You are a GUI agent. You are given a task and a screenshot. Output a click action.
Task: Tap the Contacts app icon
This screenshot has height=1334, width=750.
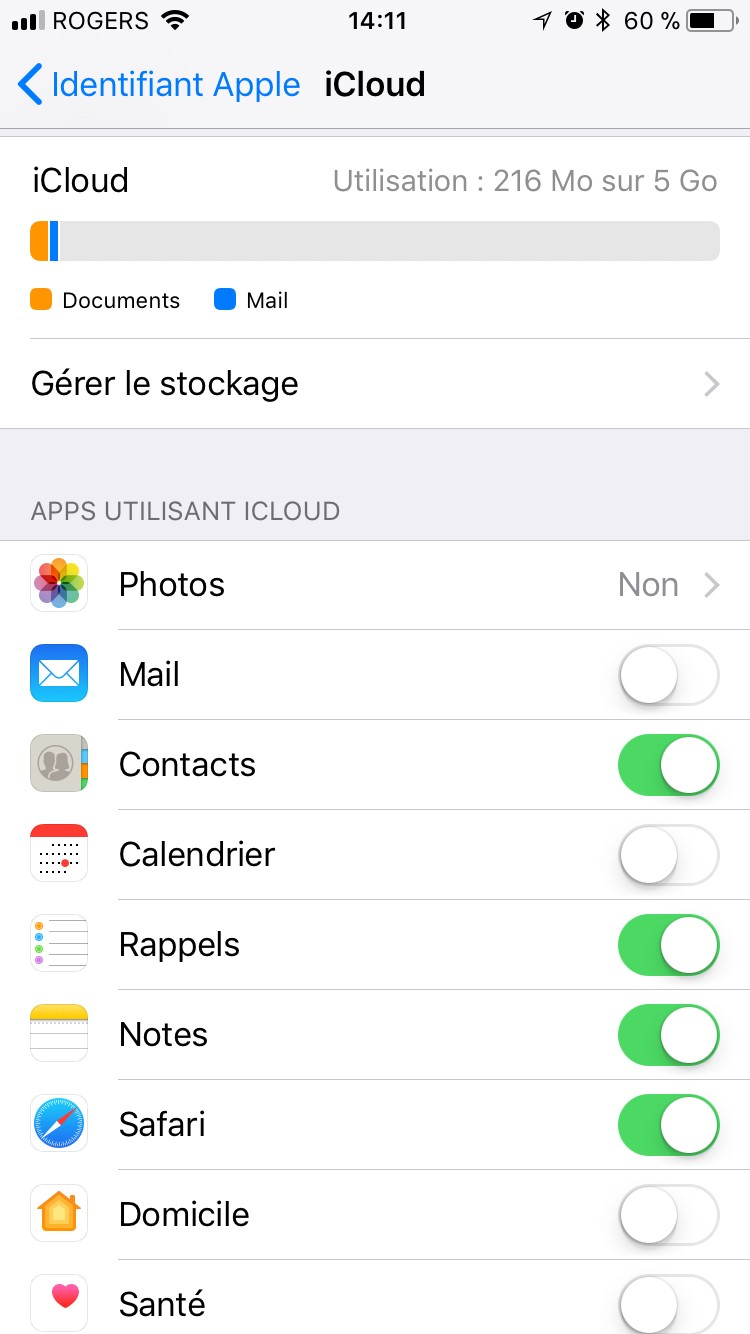[x=58, y=764]
